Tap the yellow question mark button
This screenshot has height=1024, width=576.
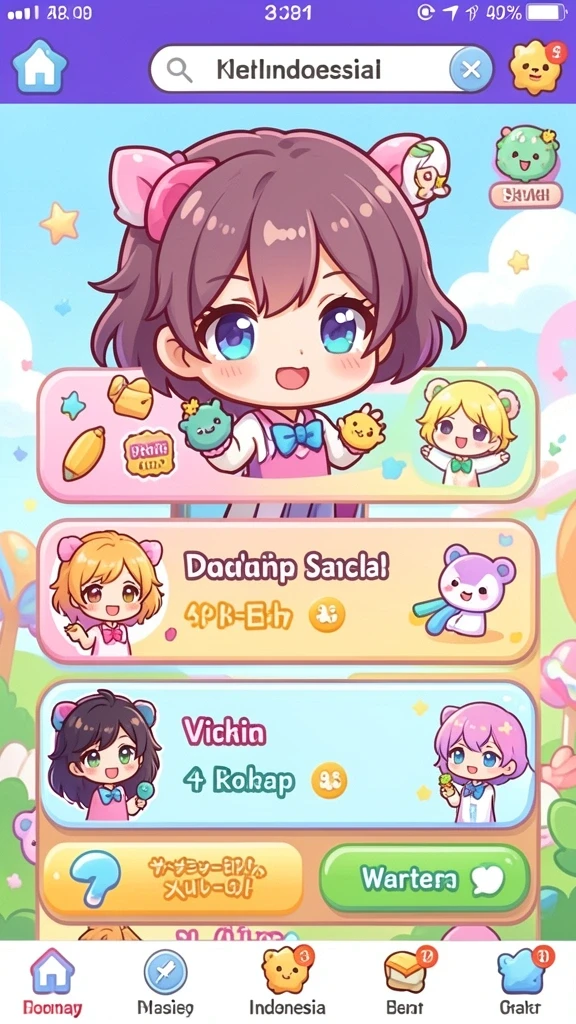point(172,878)
